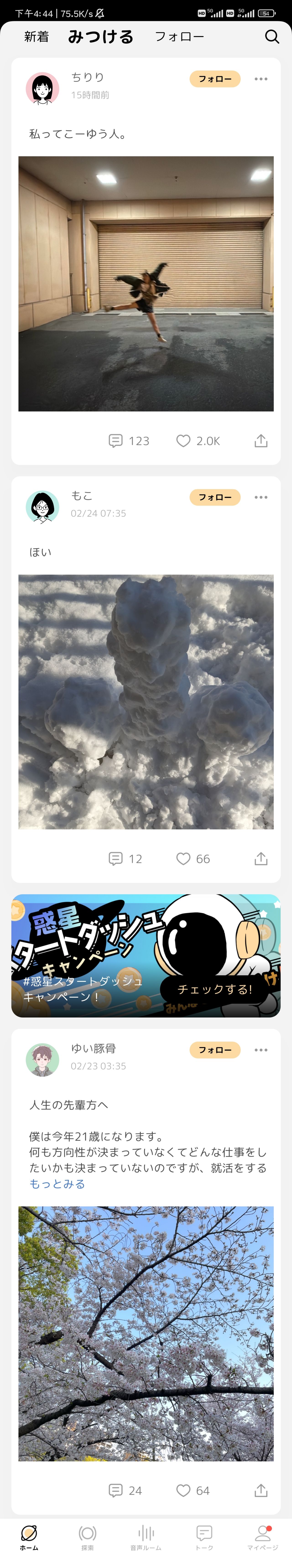The height and width of the screenshot is (1568, 292).
Task: Go to the 探索 tab
Action: pos(88,1537)
